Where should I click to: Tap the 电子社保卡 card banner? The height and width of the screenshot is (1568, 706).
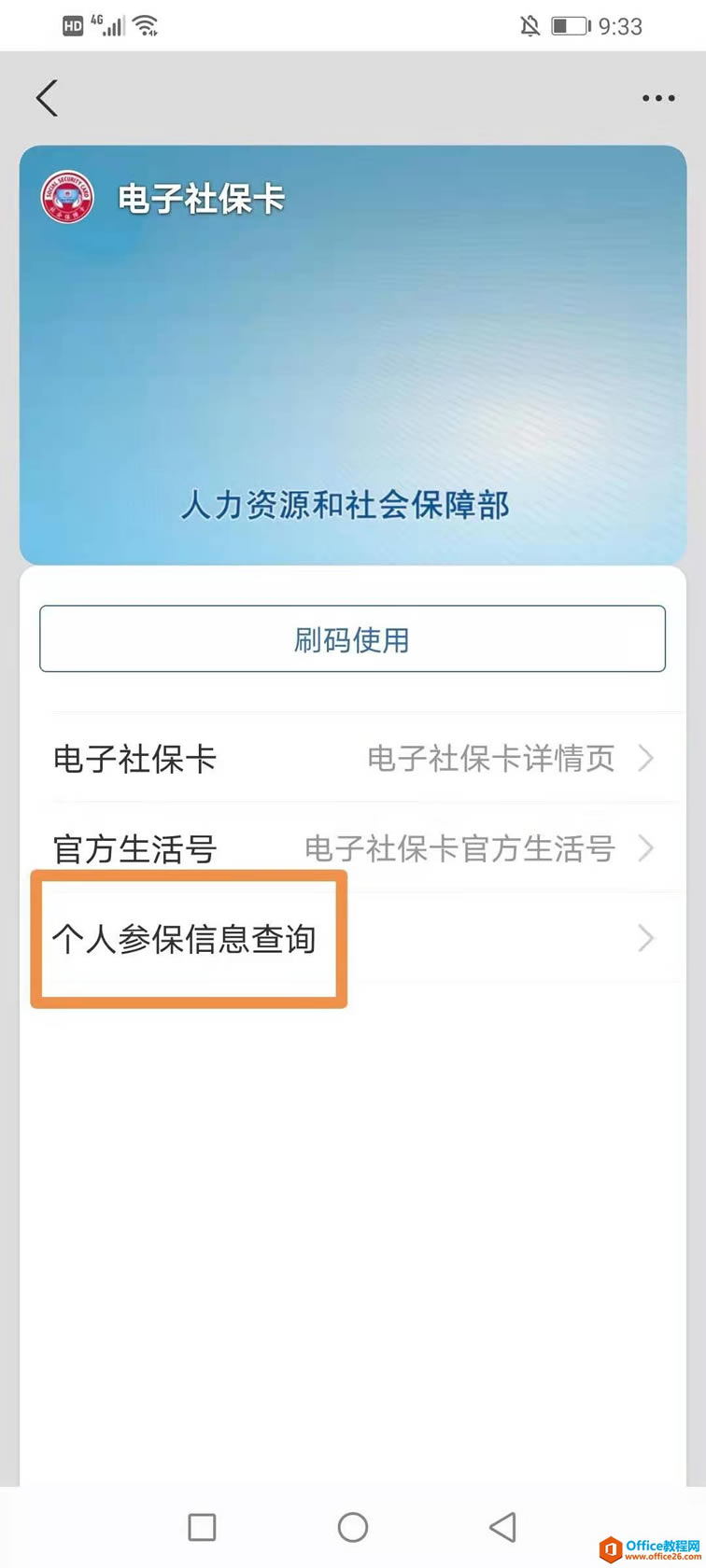click(x=353, y=355)
